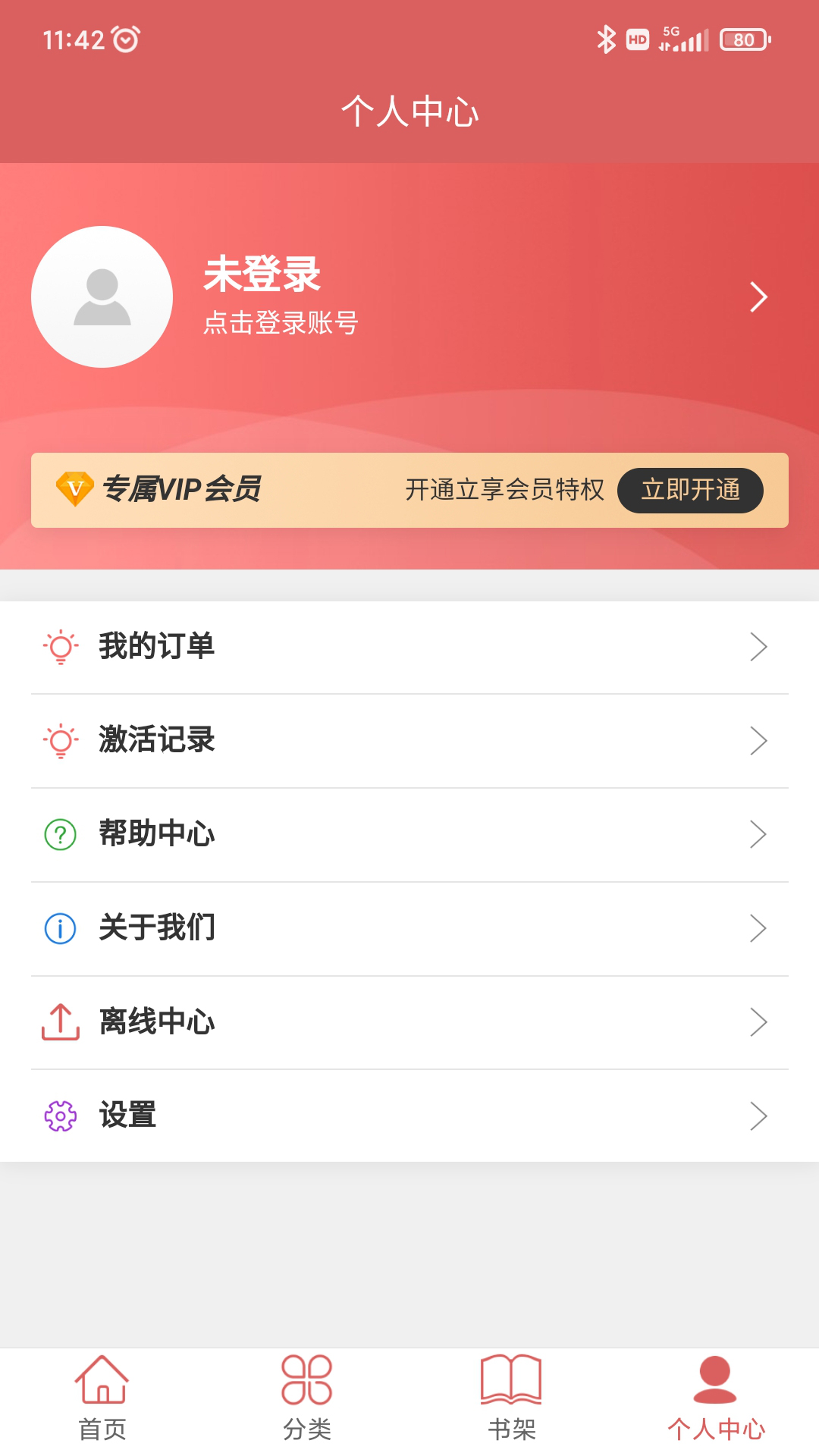This screenshot has width=819, height=1456.
Task: Tap 立即开通 to activate VIP membership
Action: pos(690,490)
